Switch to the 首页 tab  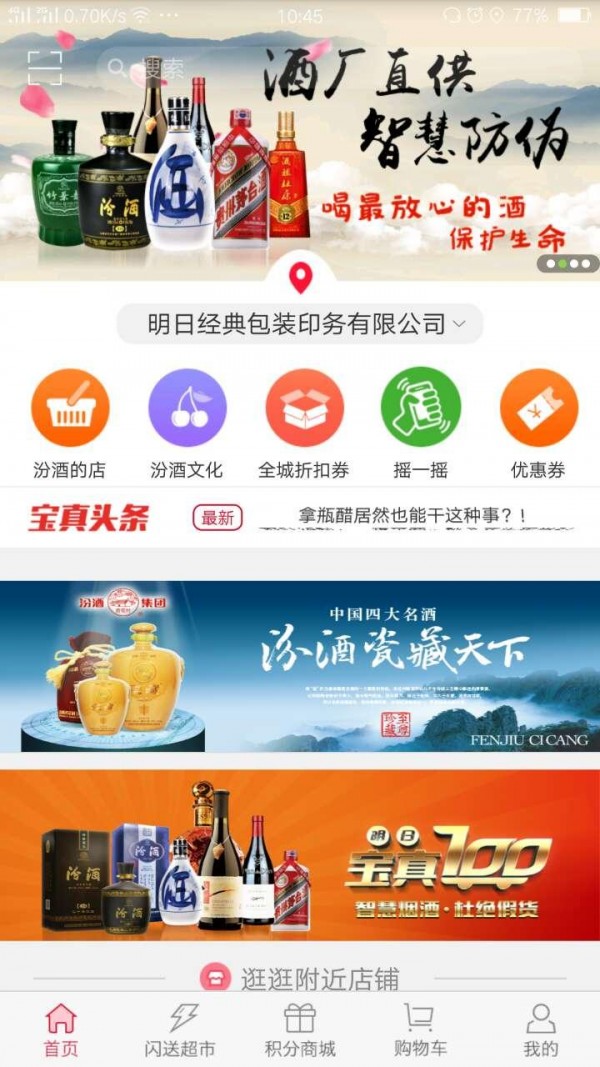tap(61, 1030)
